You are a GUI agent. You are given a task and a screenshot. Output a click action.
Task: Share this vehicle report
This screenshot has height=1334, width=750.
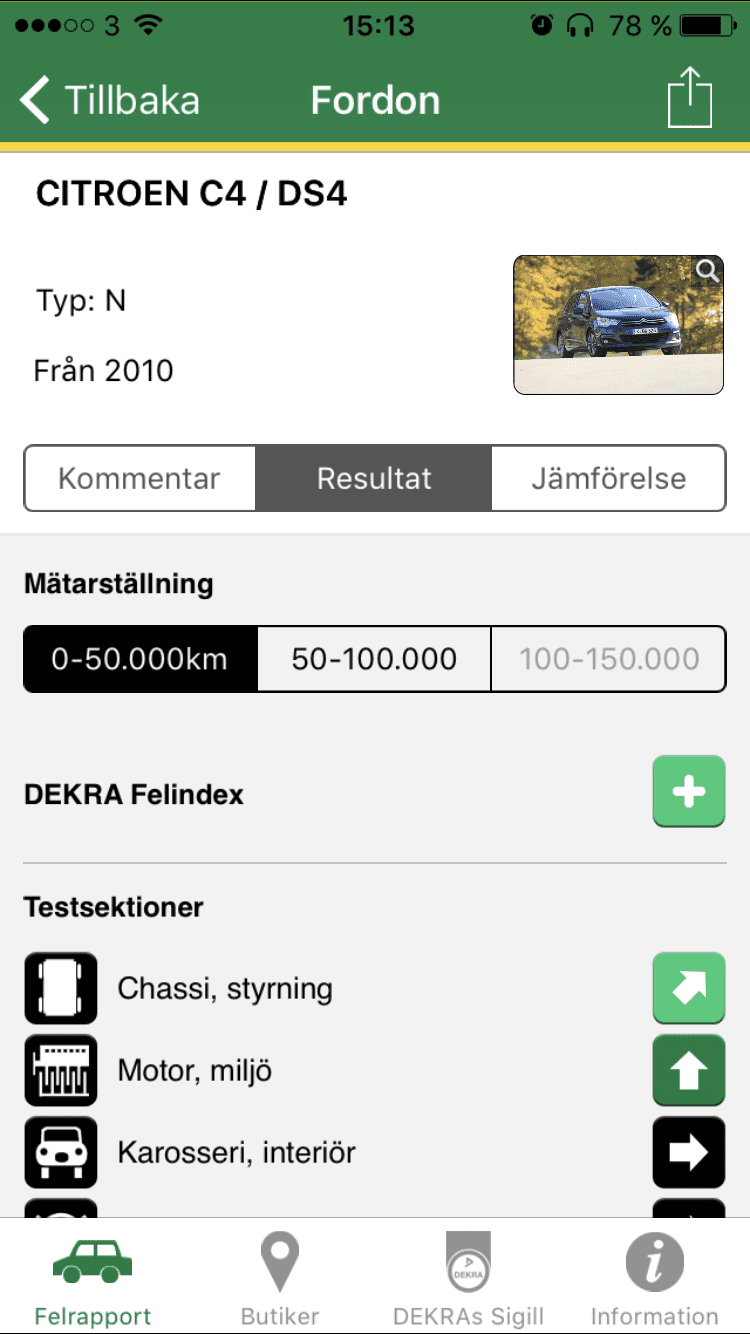point(690,98)
